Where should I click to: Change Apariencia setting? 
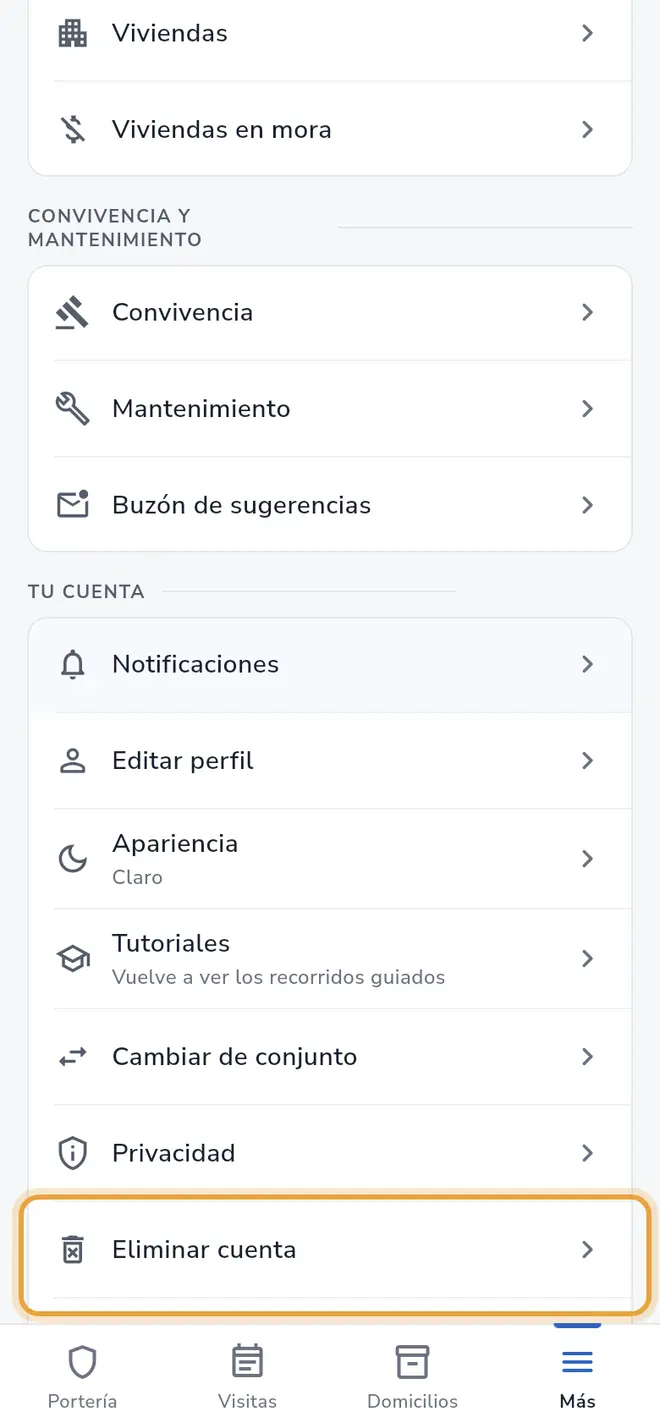330,859
